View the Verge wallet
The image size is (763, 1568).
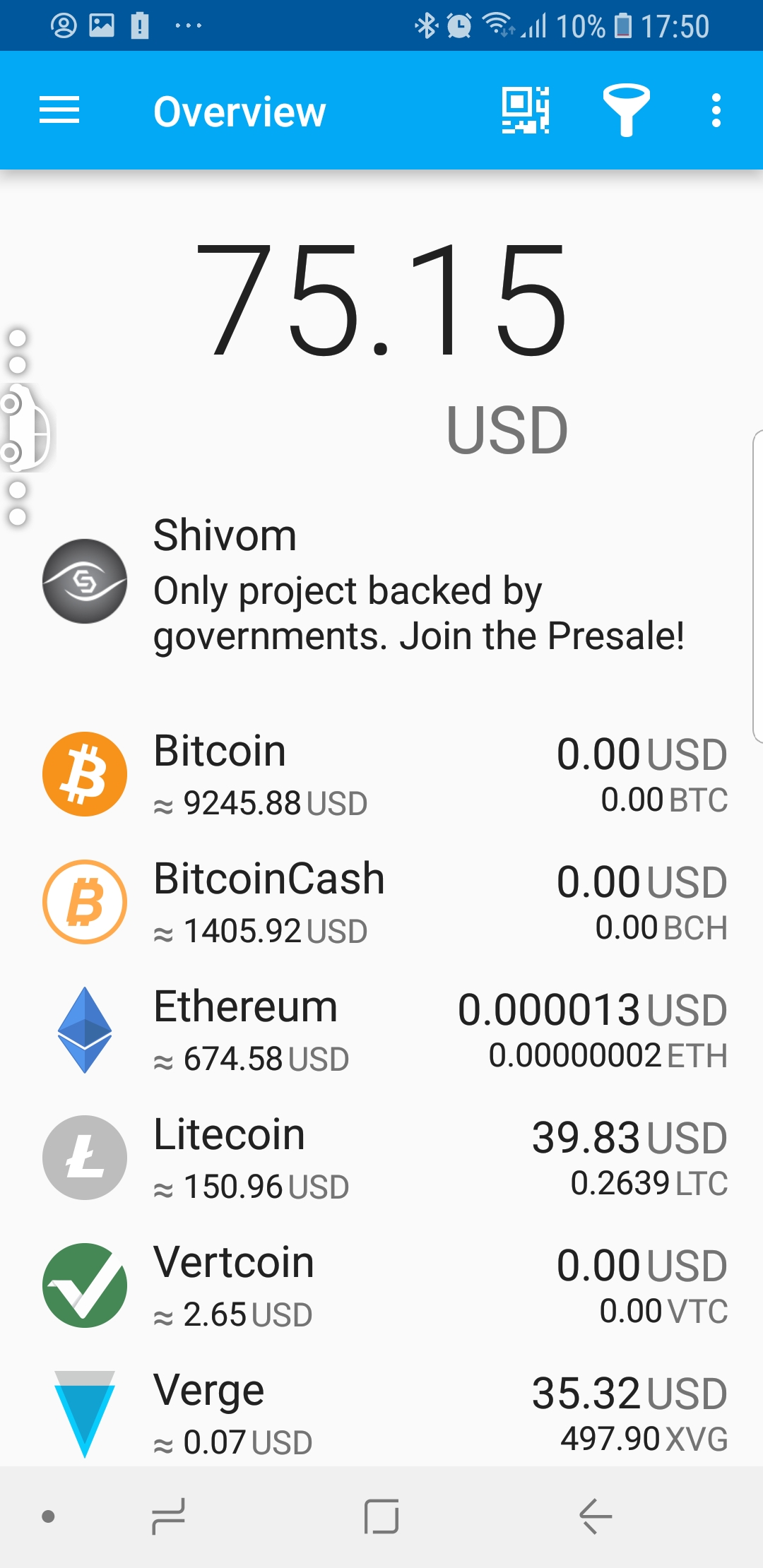[x=381, y=1414]
